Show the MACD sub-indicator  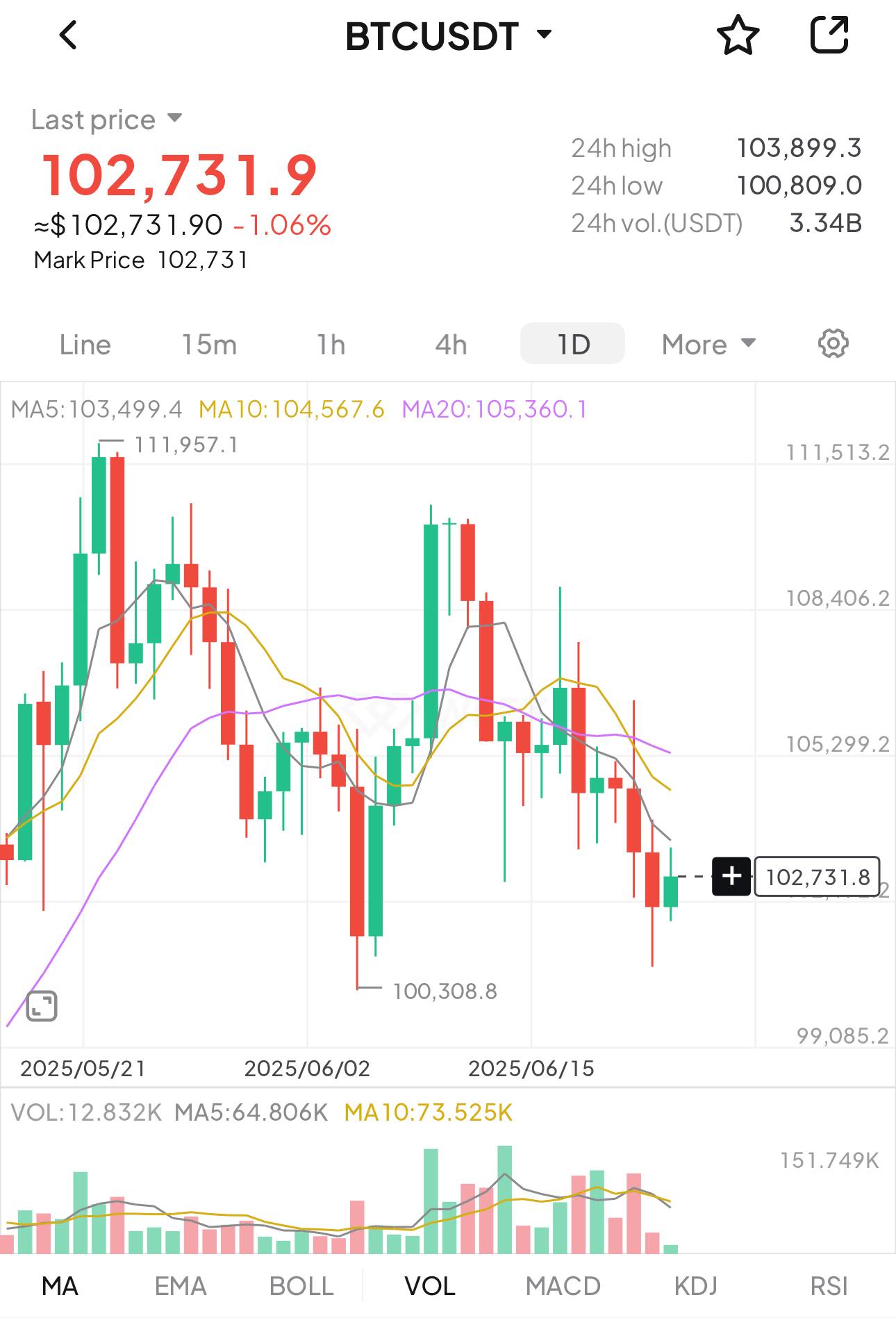coord(563,1286)
